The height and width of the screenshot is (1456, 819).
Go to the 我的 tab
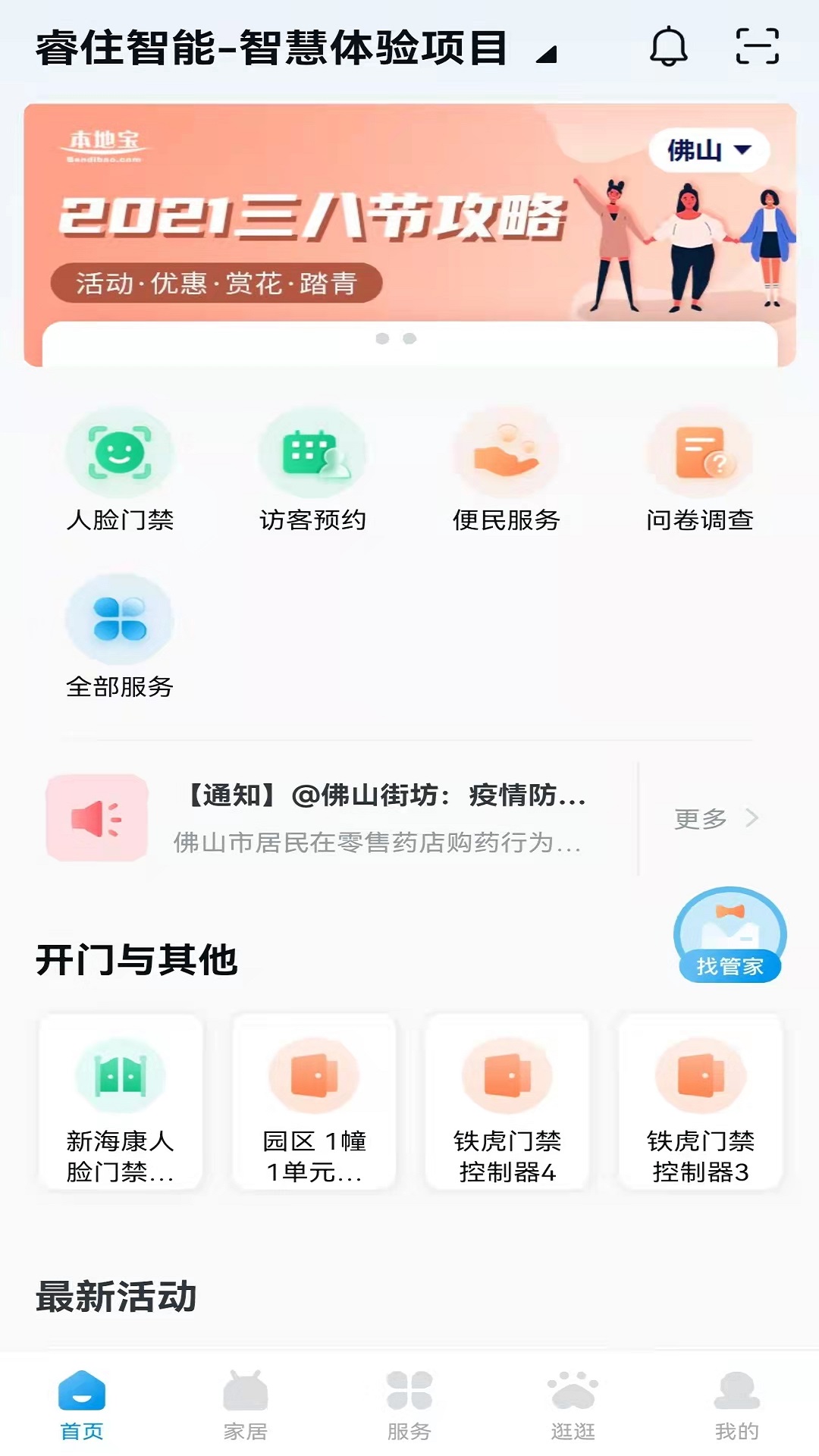(736, 1405)
